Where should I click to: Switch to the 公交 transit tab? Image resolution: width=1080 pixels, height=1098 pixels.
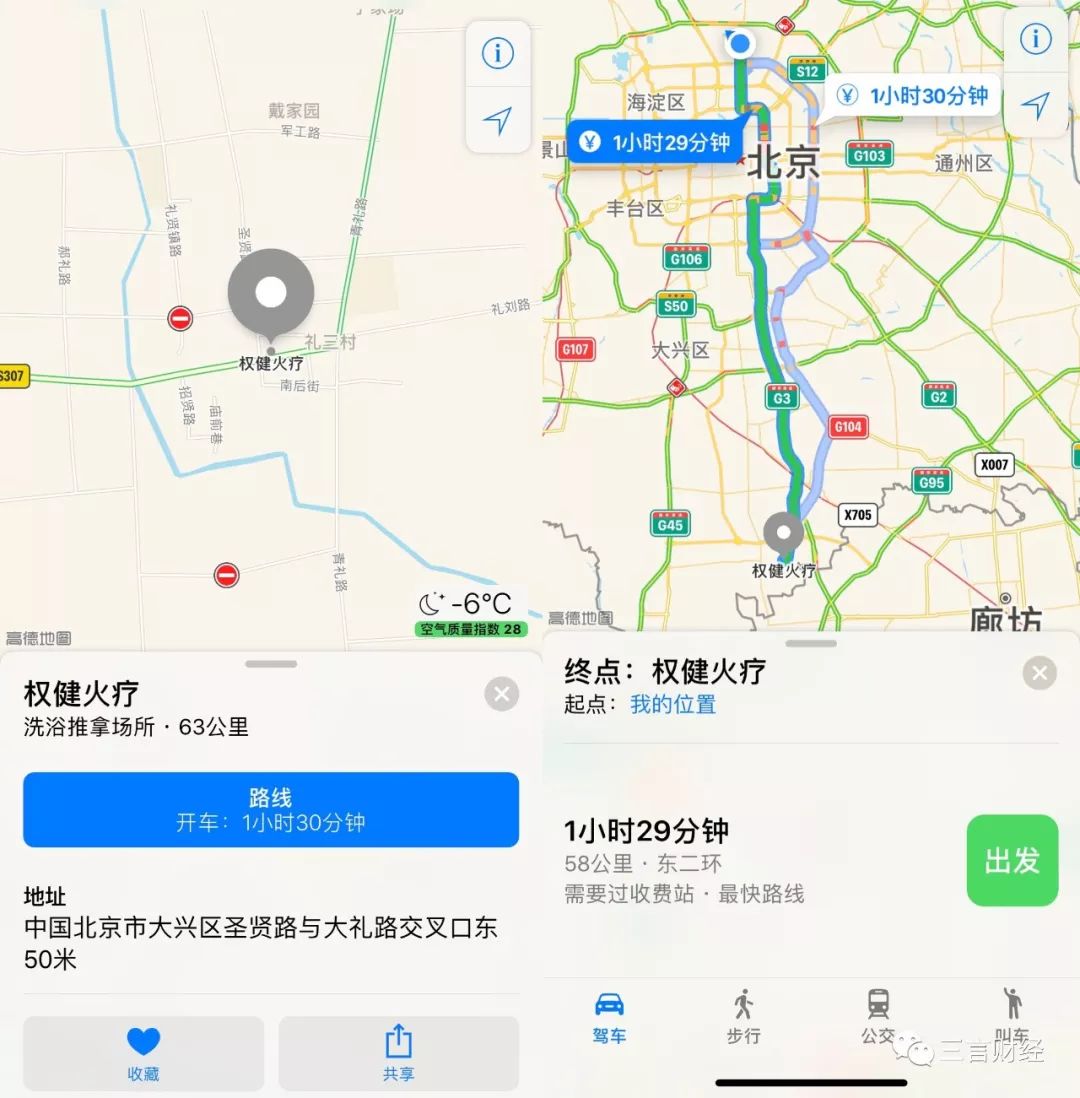pyautogui.click(x=878, y=1015)
